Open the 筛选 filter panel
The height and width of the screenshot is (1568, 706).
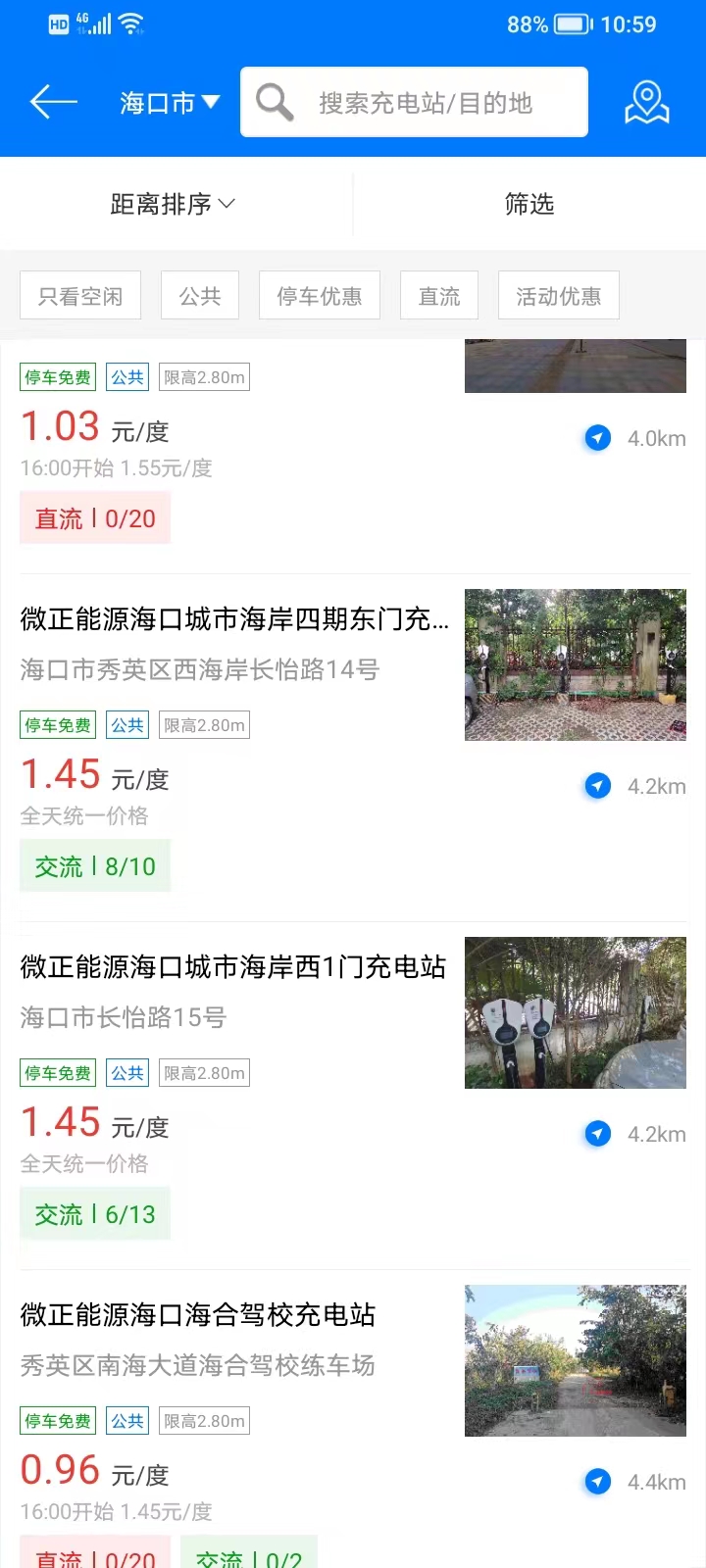[x=529, y=204]
